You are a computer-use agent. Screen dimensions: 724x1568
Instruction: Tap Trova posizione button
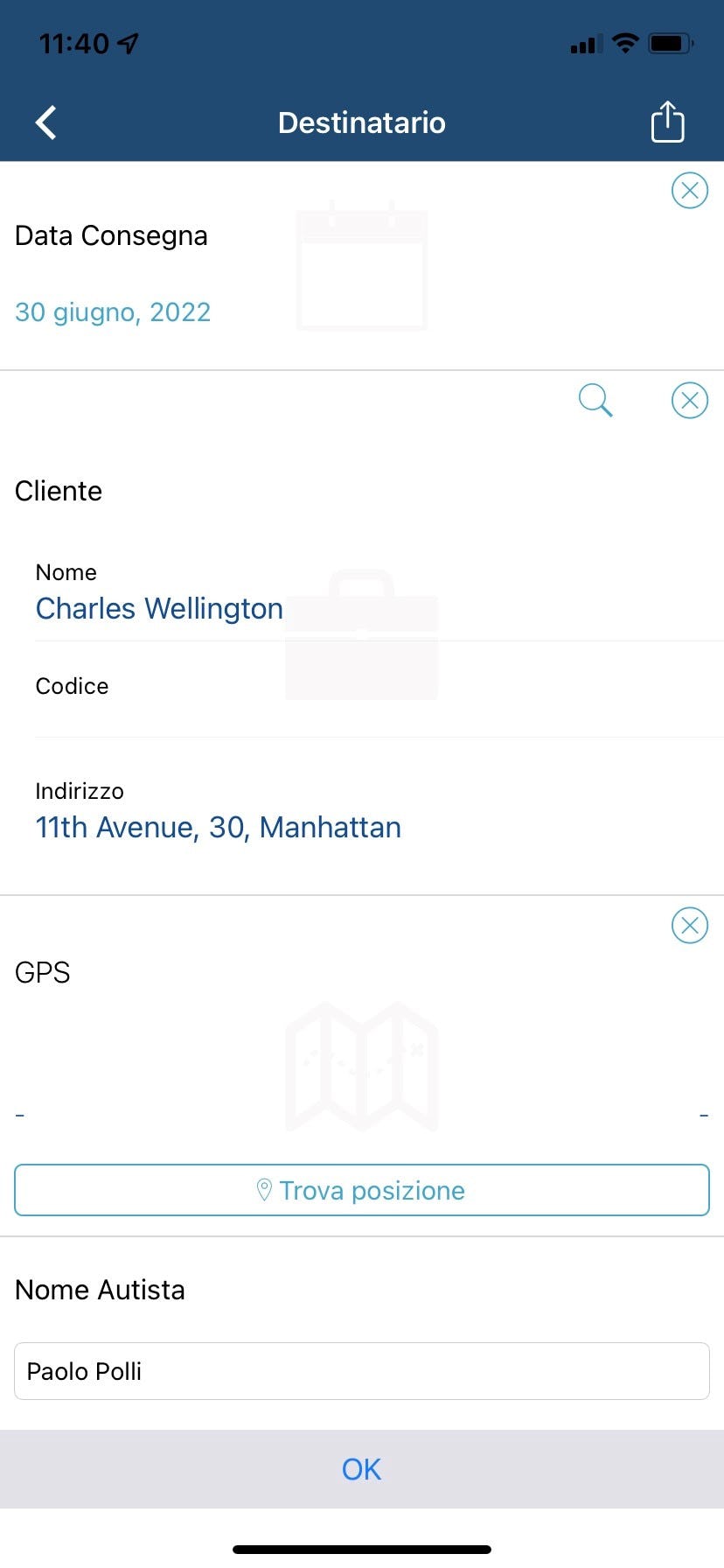362,1190
